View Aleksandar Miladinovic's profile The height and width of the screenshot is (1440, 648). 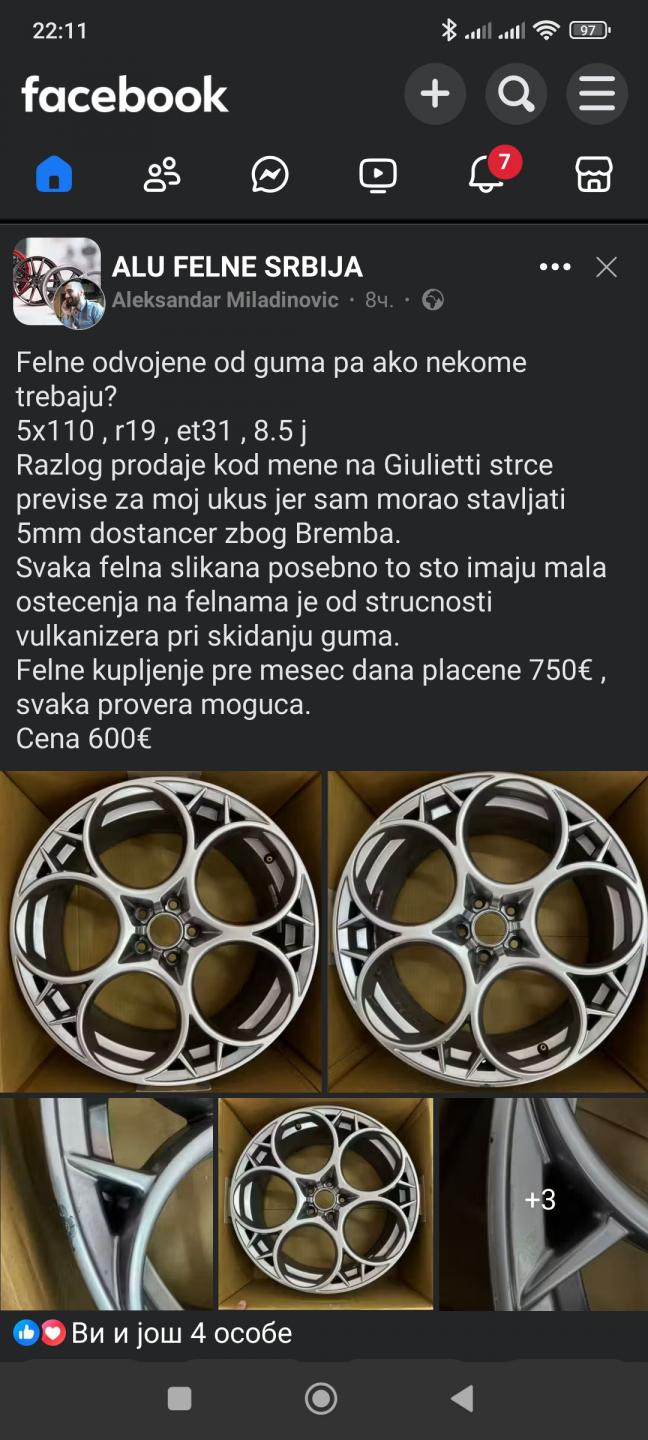(x=225, y=300)
